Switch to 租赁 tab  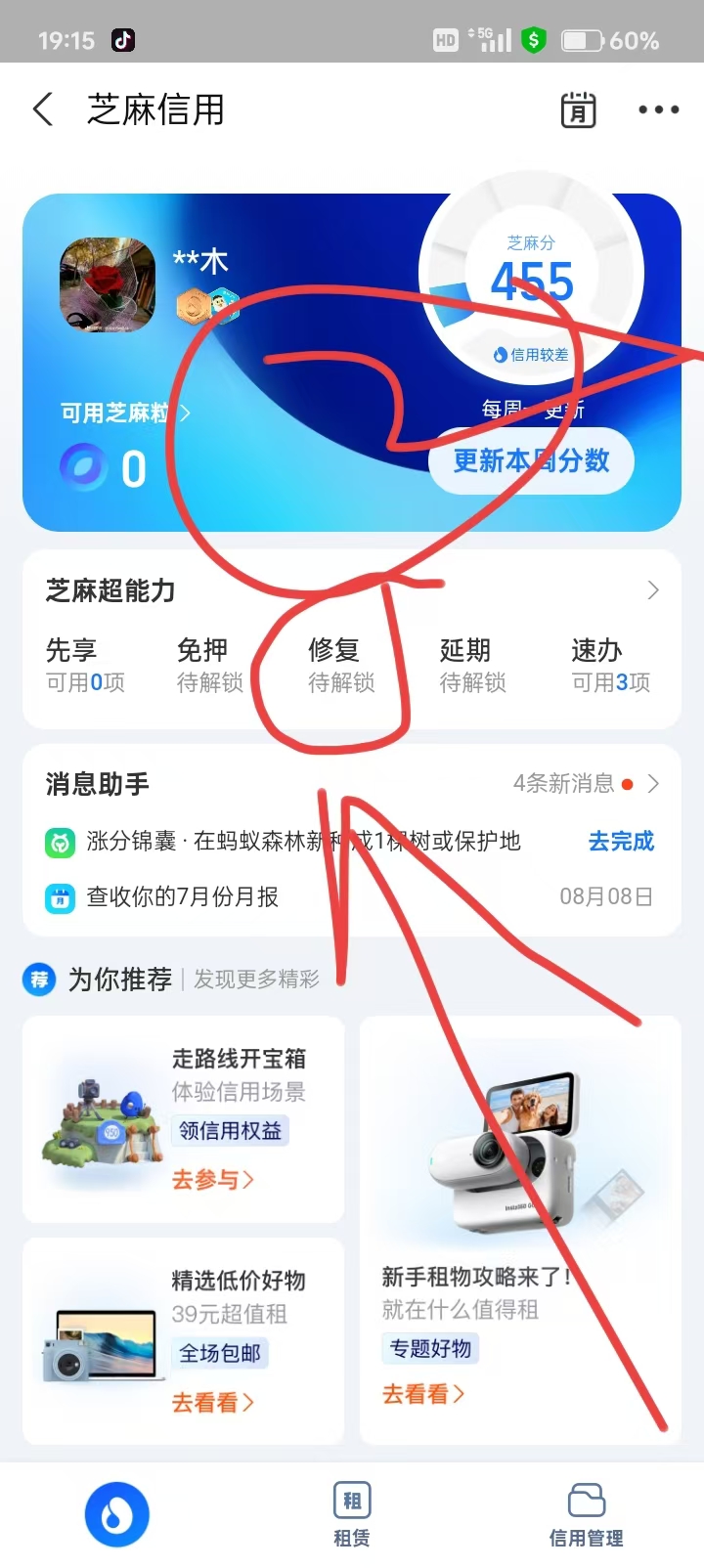352,1515
